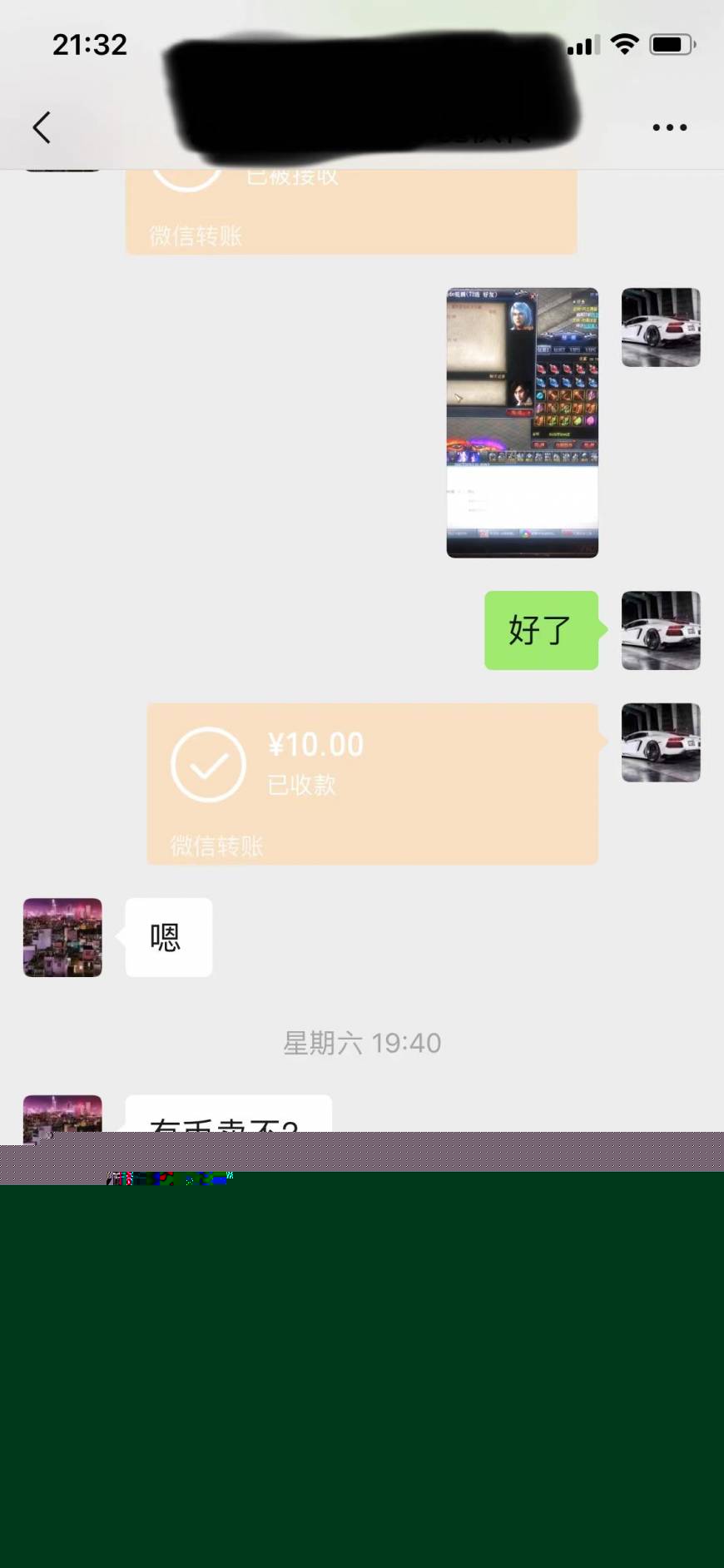Open the three-dot chat info menu

pyautogui.click(x=669, y=127)
